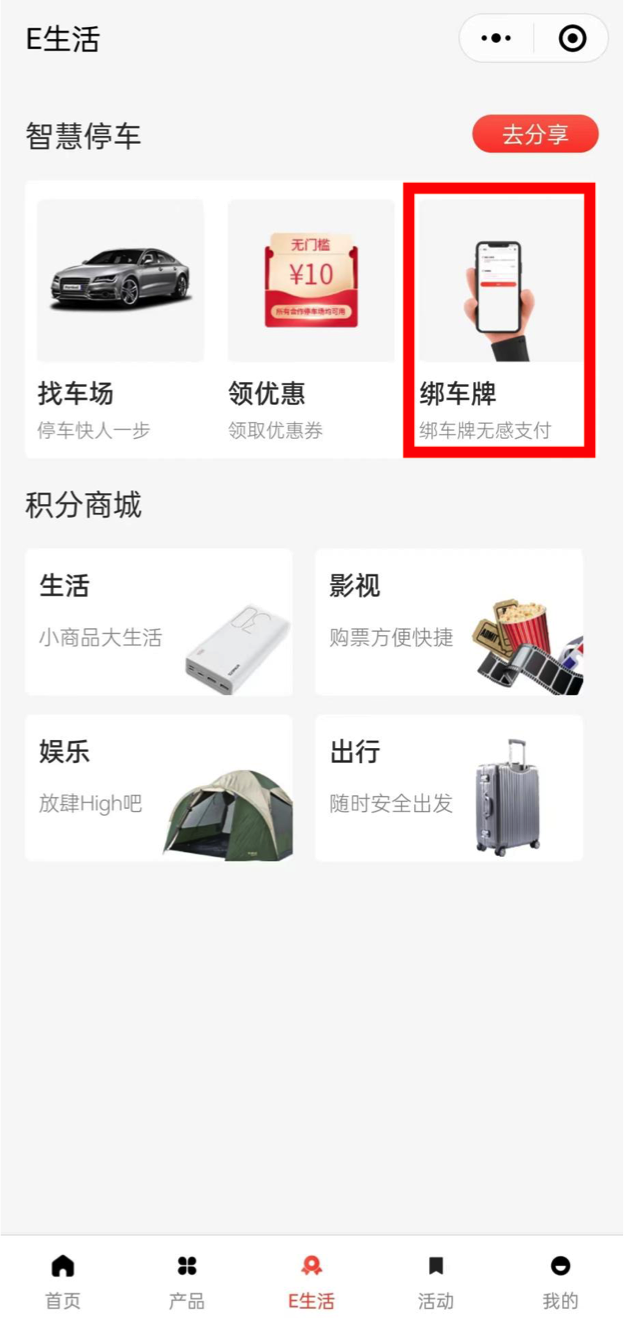Image resolution: width=624 pixels, height=1318 pixels.
Task: Select the 绑车牌 license plate binding card
Action: click(499, 320)
